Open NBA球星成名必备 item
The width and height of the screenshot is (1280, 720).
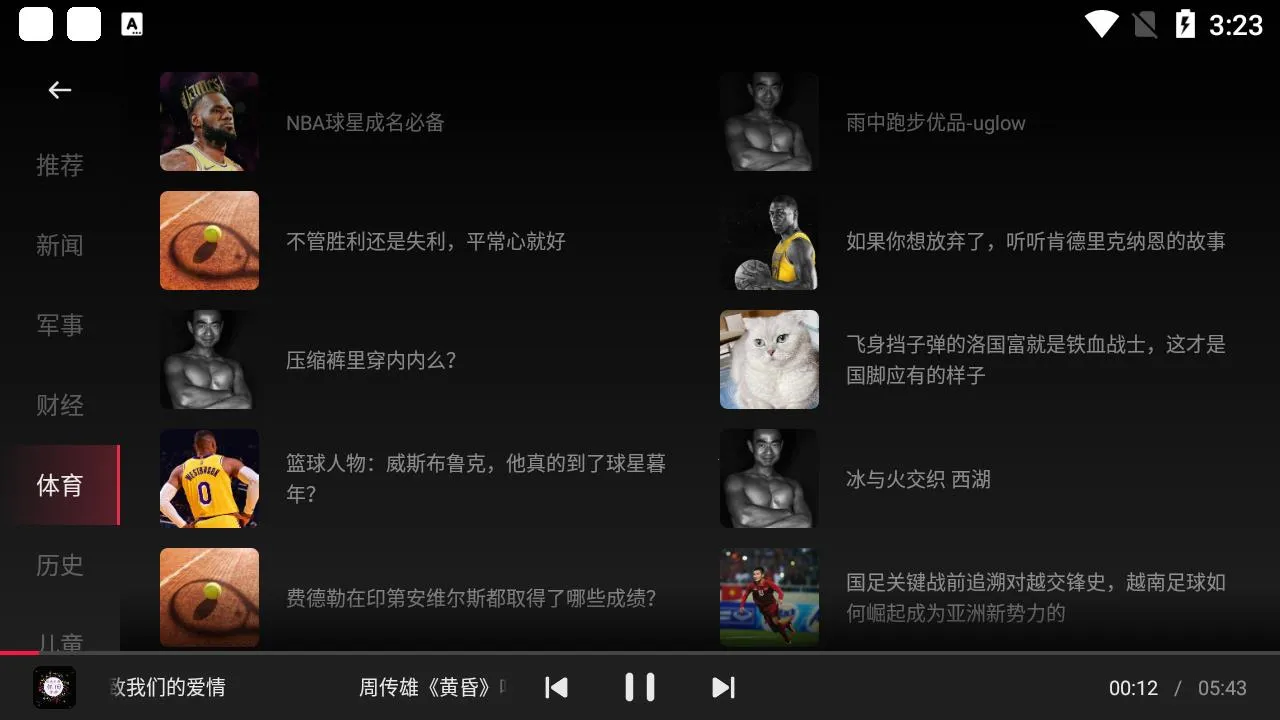coord(365,122)
